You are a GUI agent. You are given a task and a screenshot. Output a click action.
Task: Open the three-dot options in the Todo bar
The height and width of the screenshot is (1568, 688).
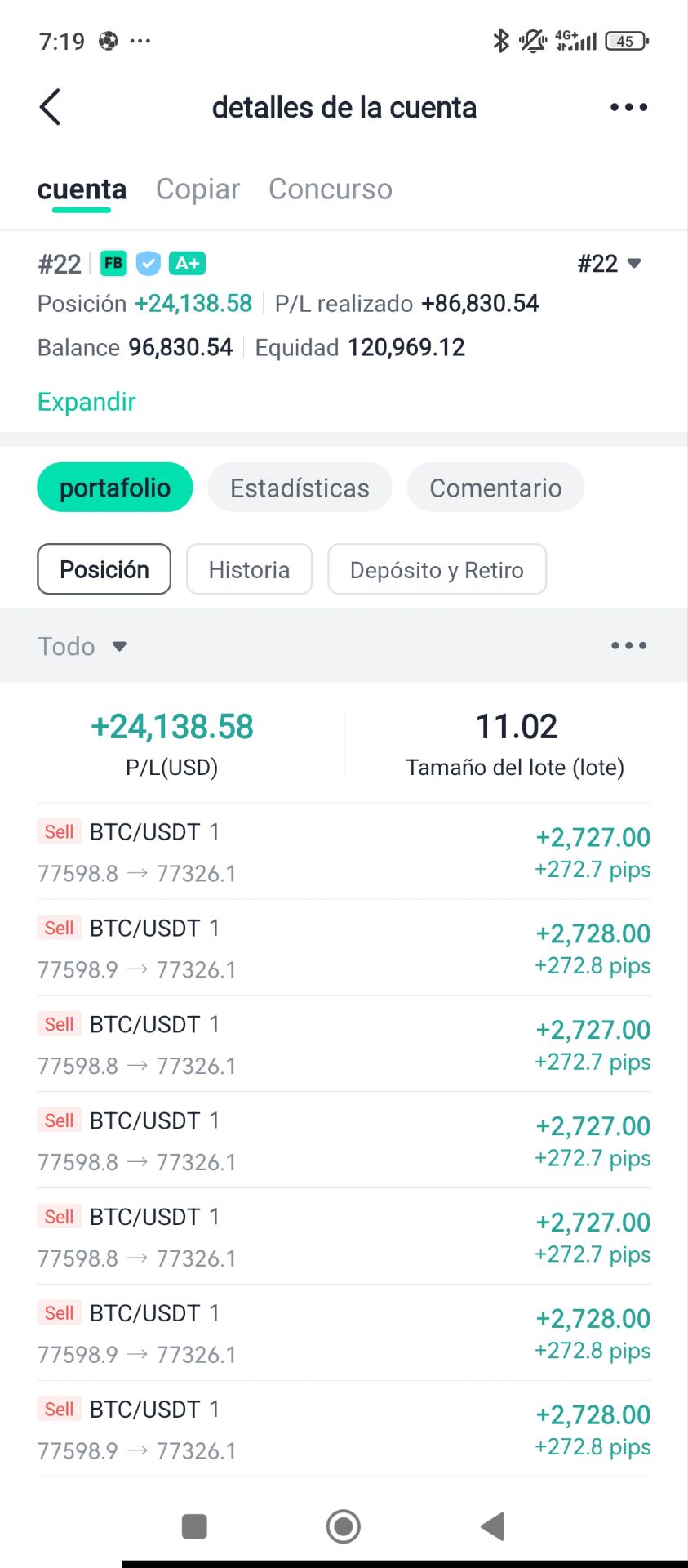tap(628, 645)
